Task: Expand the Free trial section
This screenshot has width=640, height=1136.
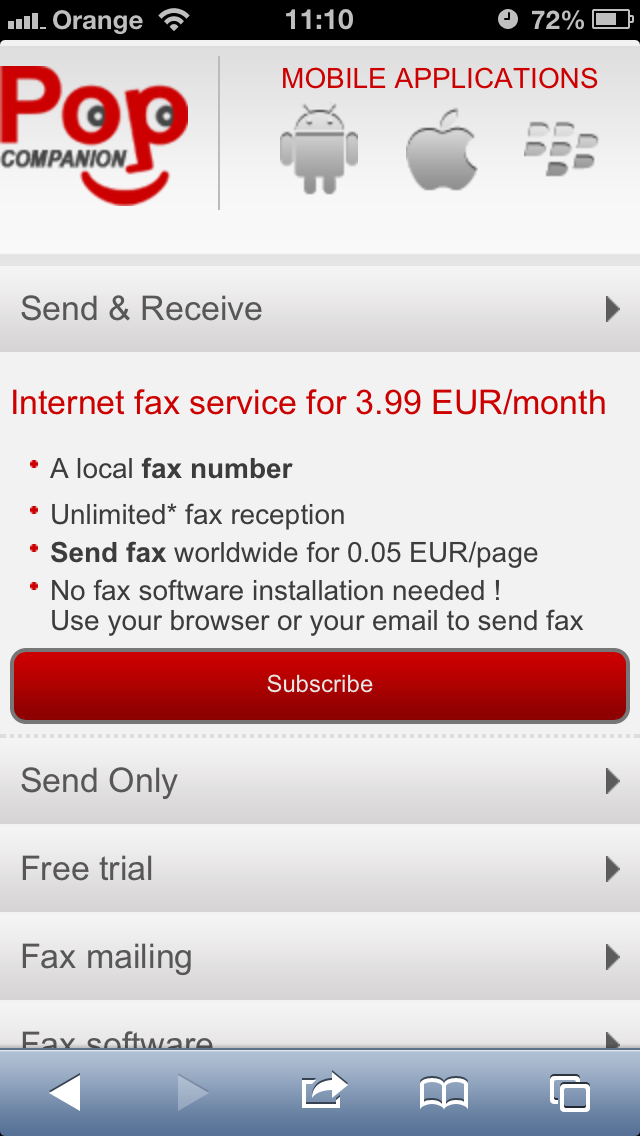Action: (x=320, y=869)
